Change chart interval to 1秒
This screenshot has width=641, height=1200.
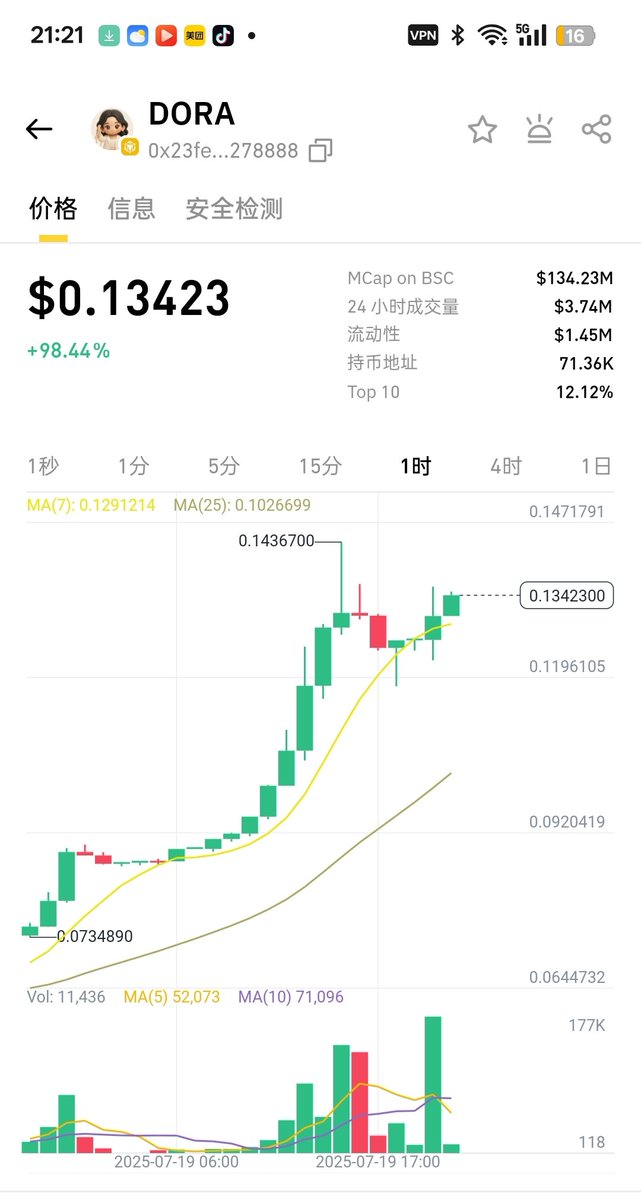(43, 465)
